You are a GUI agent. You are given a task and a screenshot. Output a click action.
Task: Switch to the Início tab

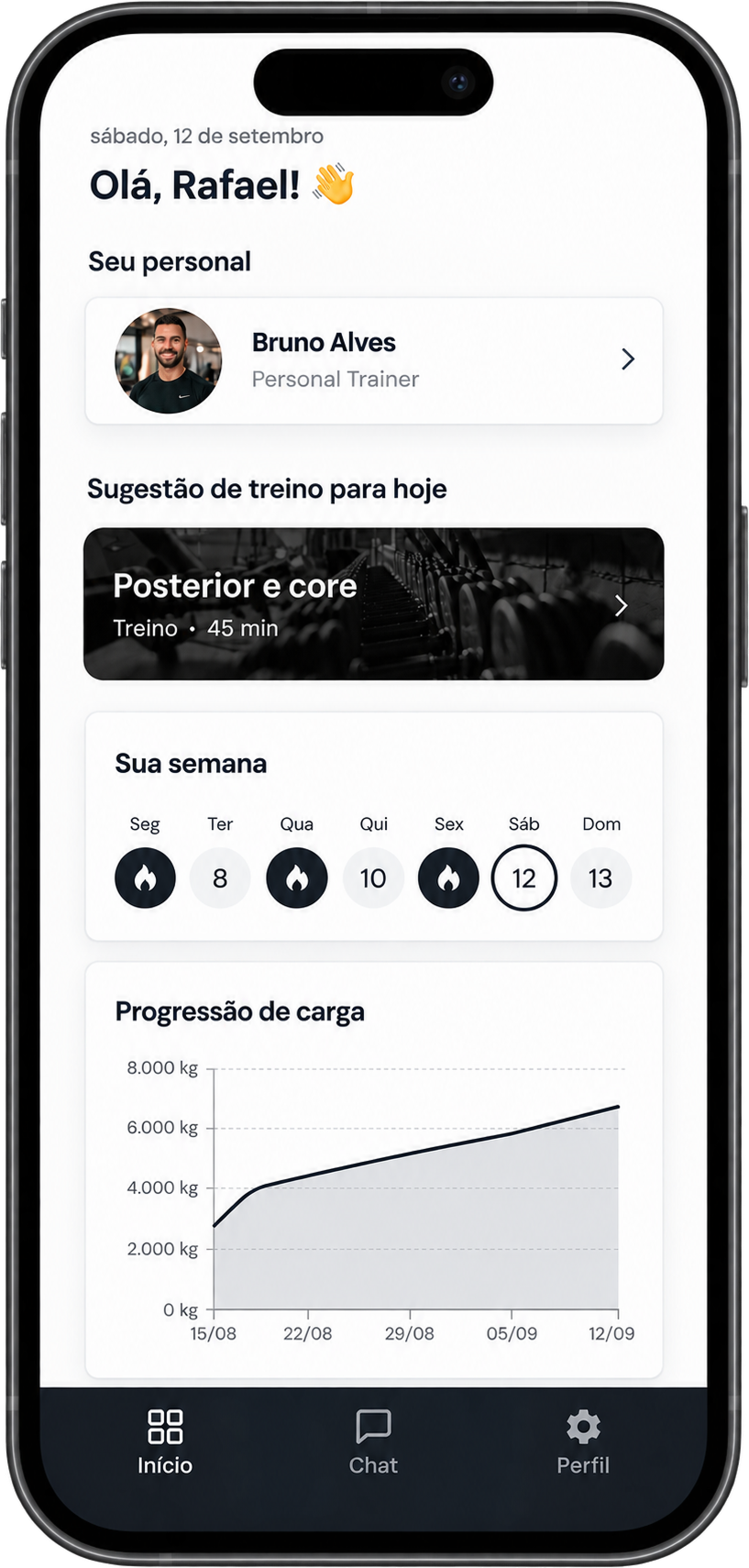[x=165, y=1442]
